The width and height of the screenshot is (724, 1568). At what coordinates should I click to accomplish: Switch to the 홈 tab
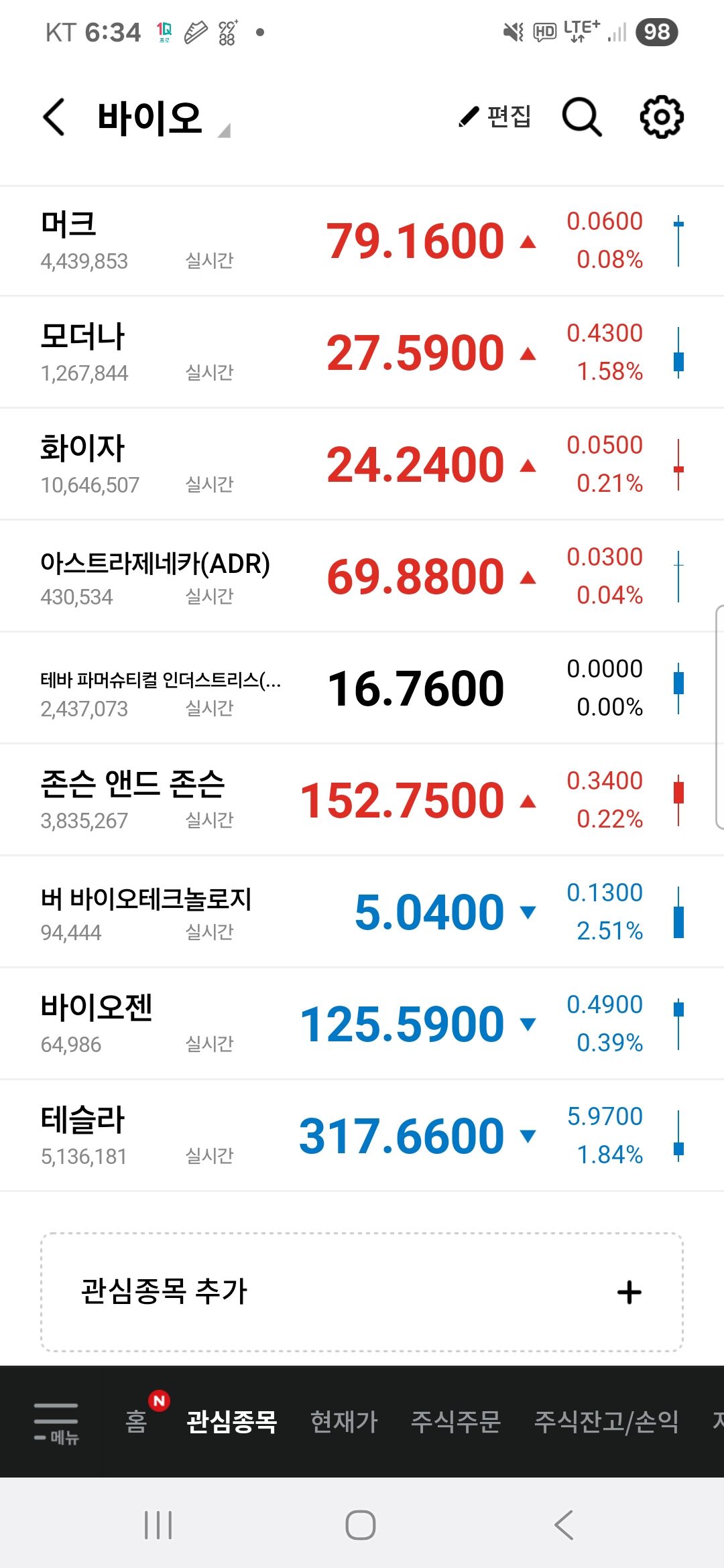pyautogui.click(x=136, y=1421)
